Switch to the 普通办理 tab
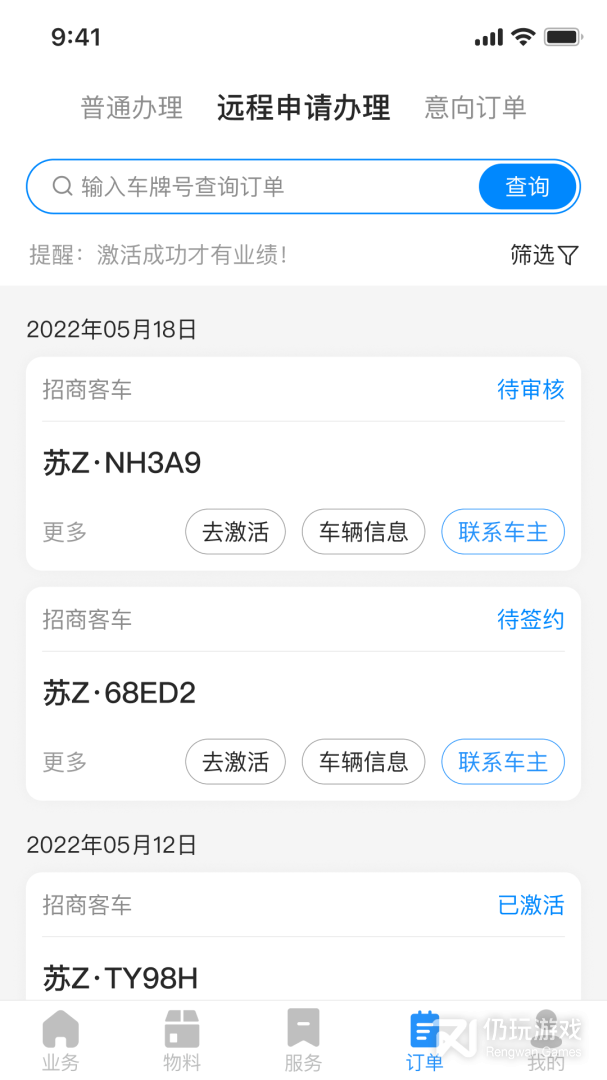607x1080 pixels. [x=131, y=108]
